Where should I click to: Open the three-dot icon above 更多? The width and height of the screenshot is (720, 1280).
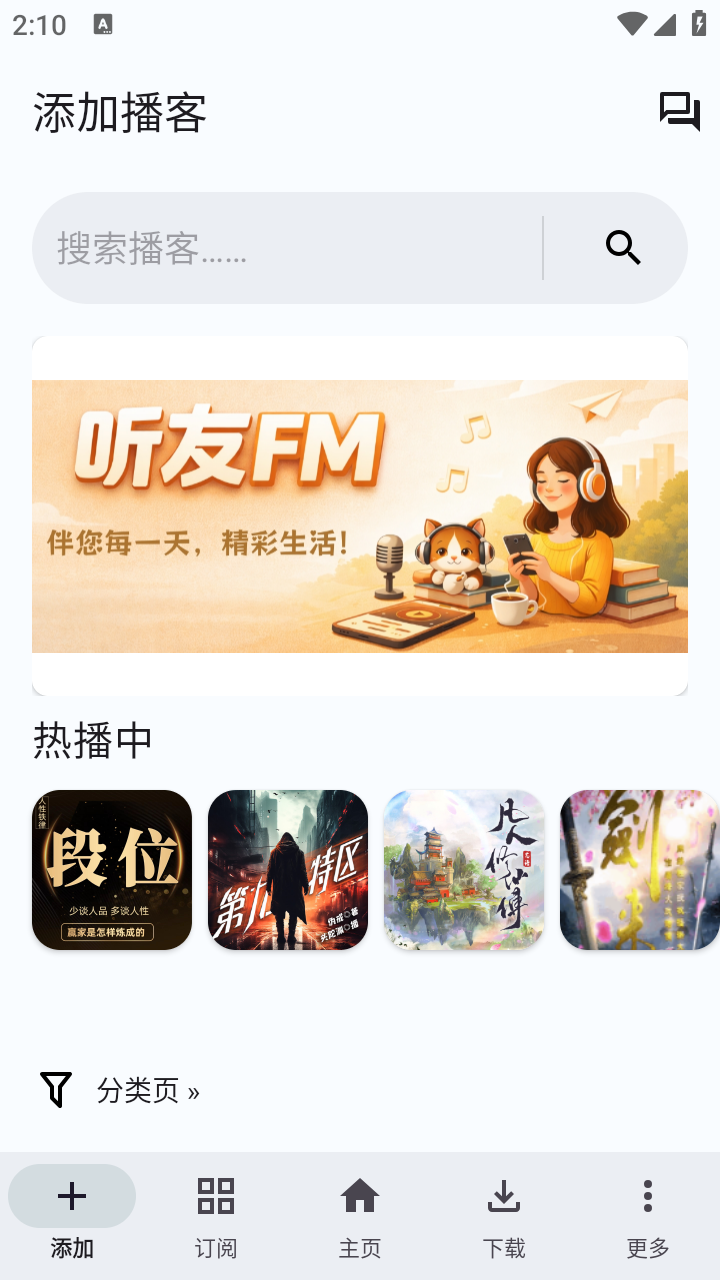pyautogui.click(x=648, y=1194)
